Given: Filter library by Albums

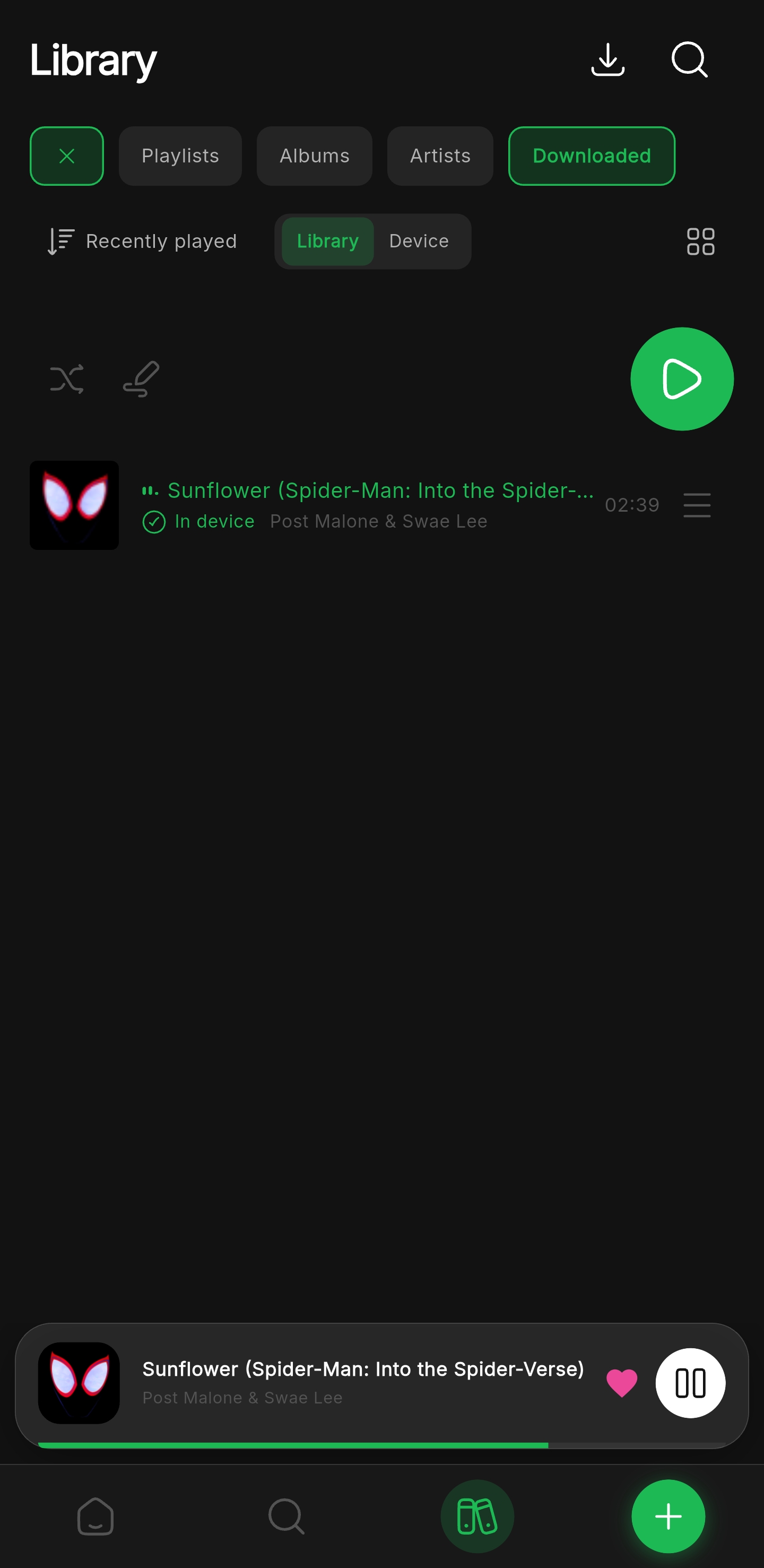Looking at the screenshot, I should point(315,156).
